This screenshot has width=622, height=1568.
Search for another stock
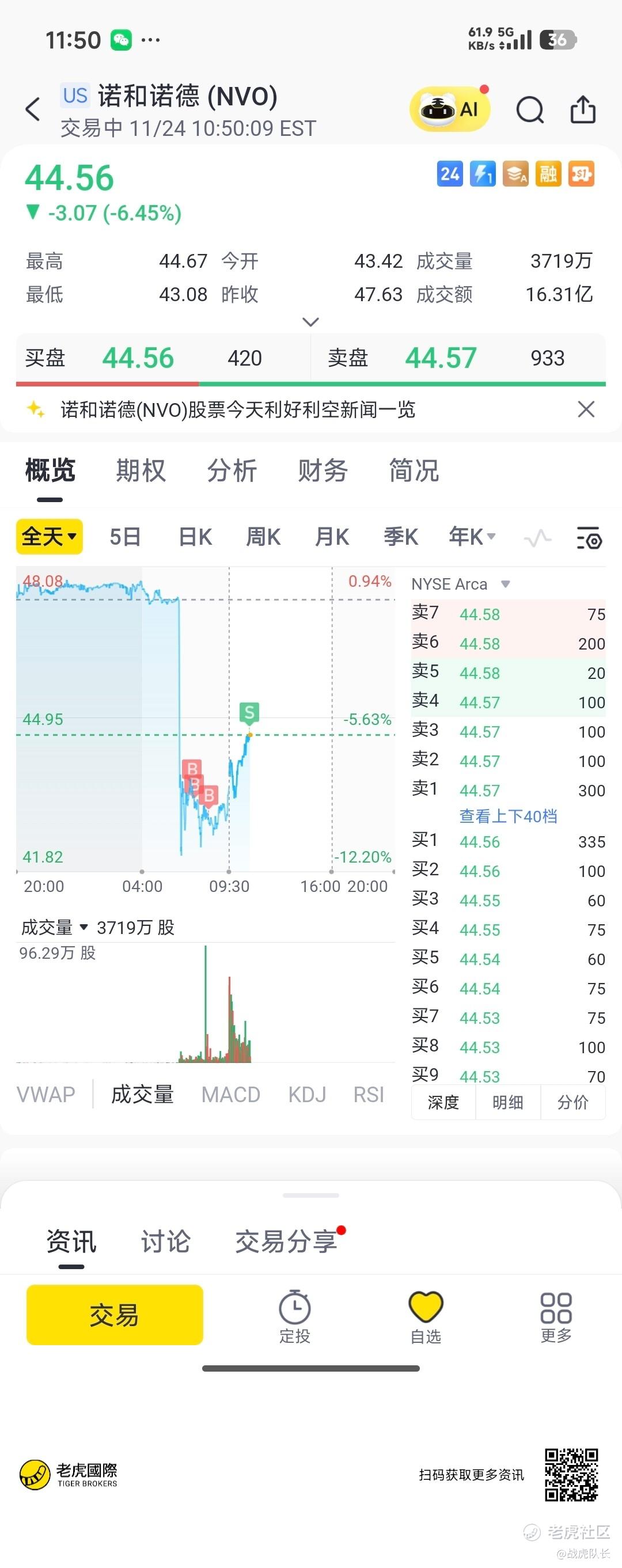(x=529, y=110)
